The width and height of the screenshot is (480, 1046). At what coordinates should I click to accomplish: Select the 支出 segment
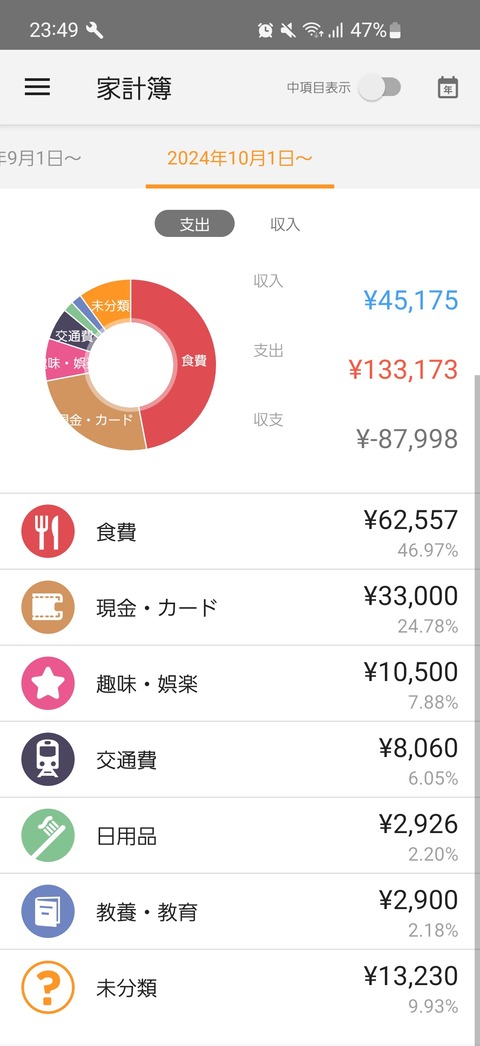click(195, 224)
